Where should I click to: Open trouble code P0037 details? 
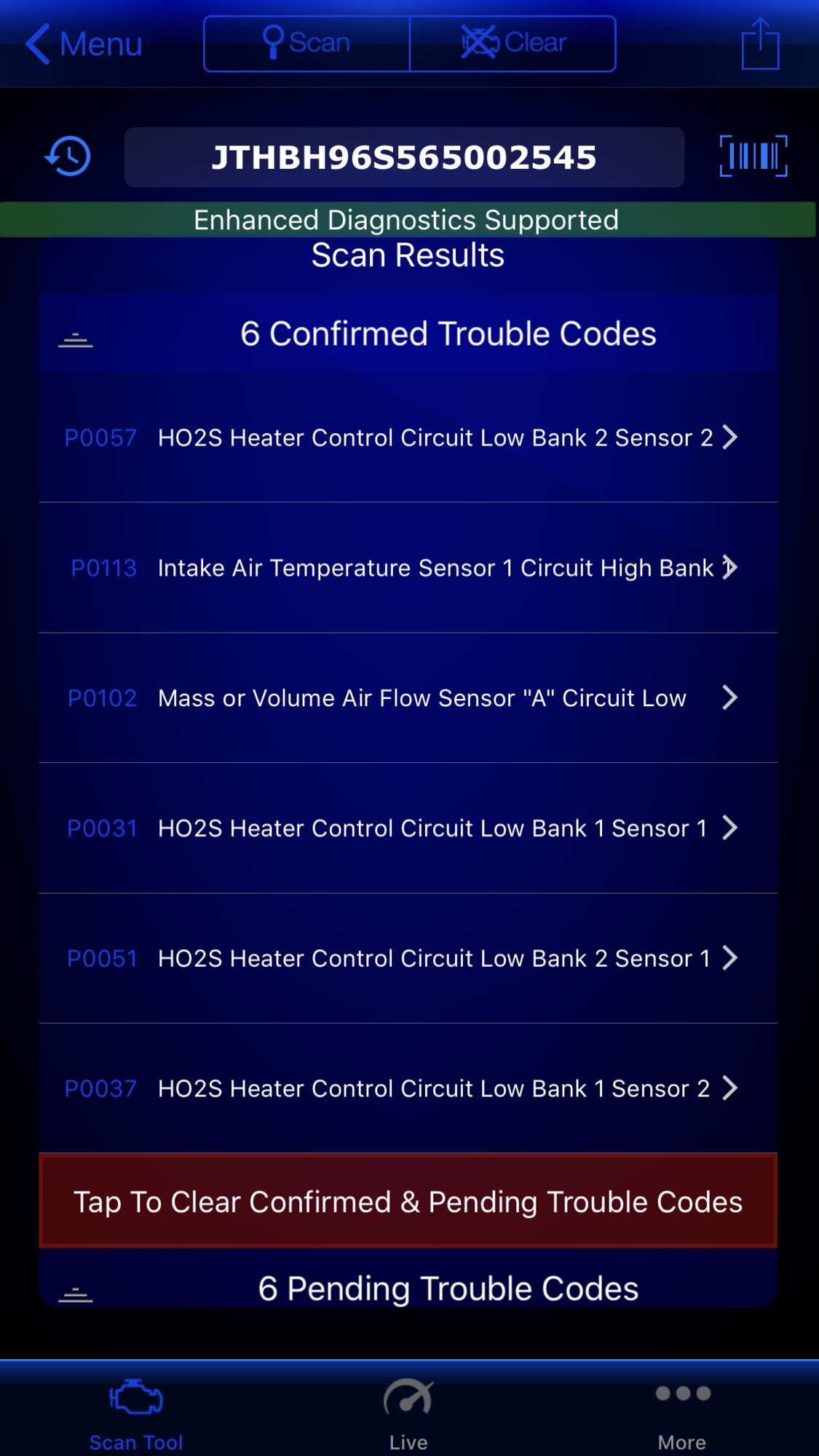point(408,1089)
